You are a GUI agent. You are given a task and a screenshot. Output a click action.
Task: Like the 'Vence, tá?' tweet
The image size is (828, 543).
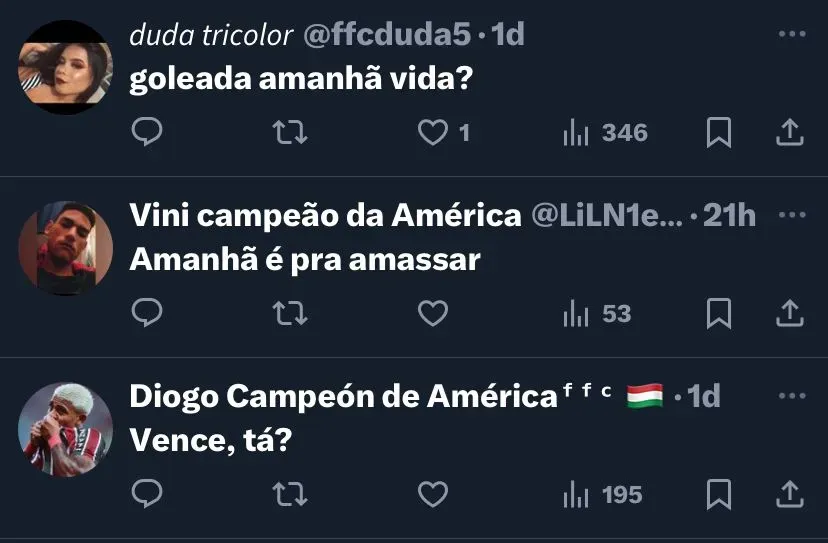pyautogui.click(x=432, y=494)
